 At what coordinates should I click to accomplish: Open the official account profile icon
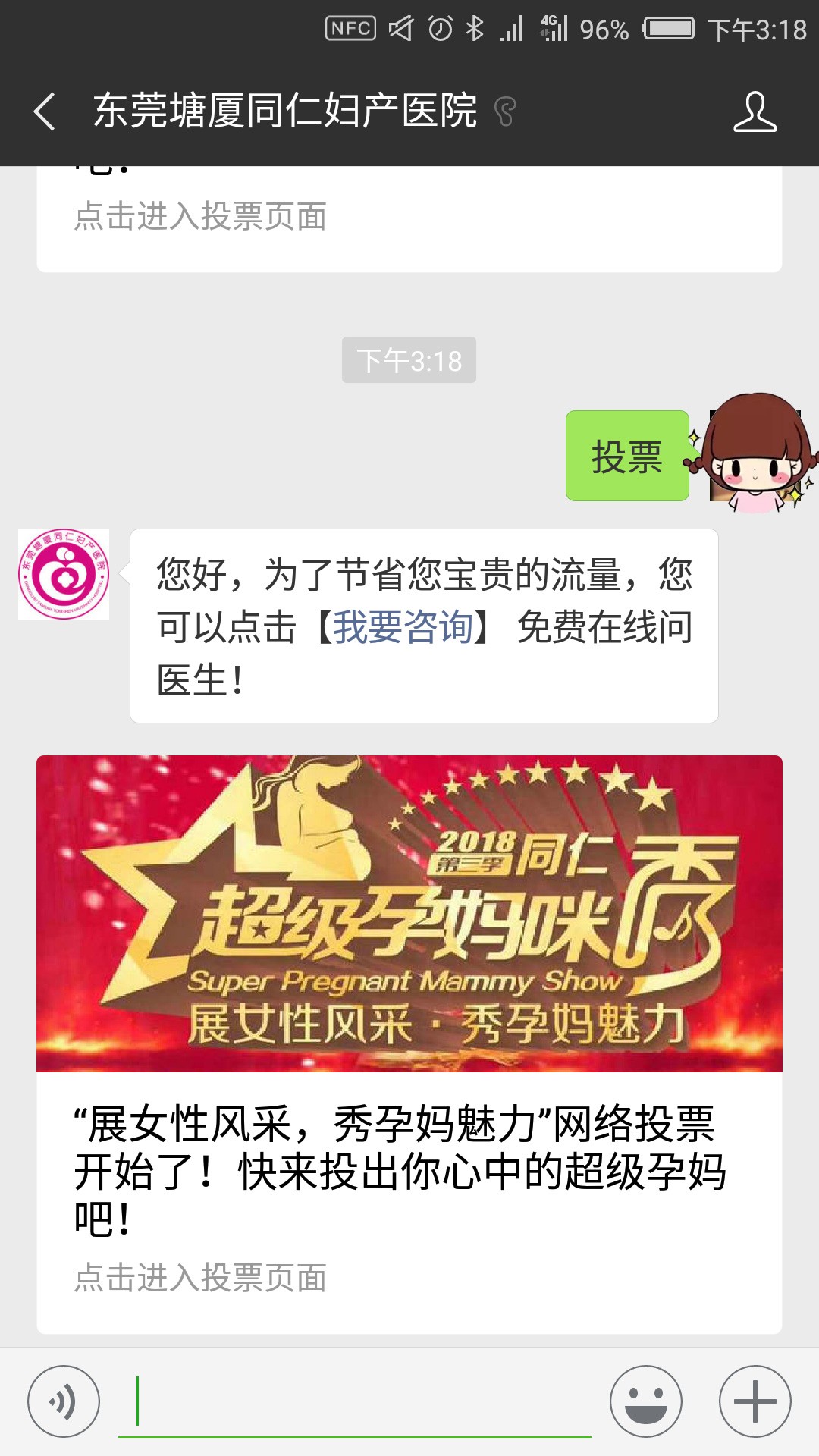[755, 111]
